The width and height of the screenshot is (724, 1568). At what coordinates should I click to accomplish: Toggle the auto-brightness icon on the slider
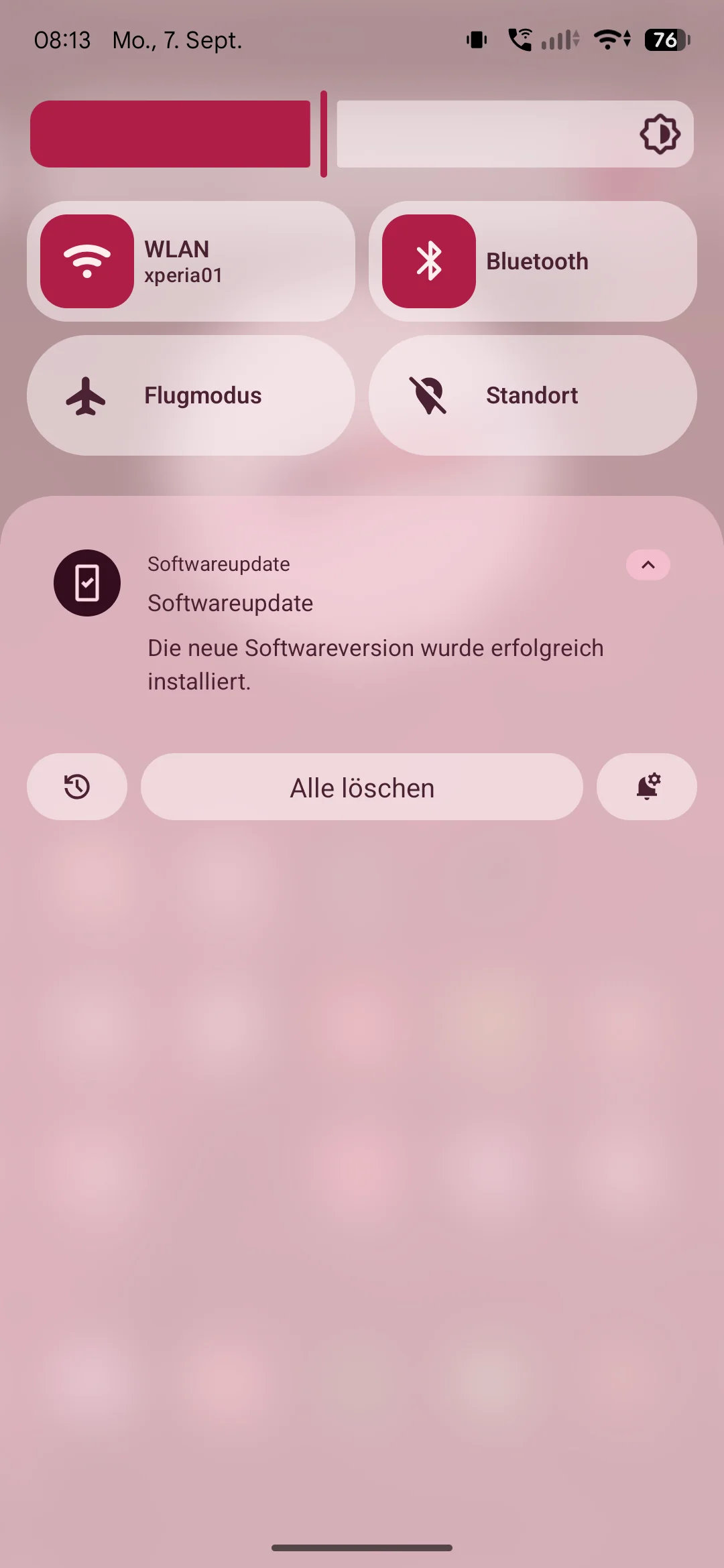[660, 134]
